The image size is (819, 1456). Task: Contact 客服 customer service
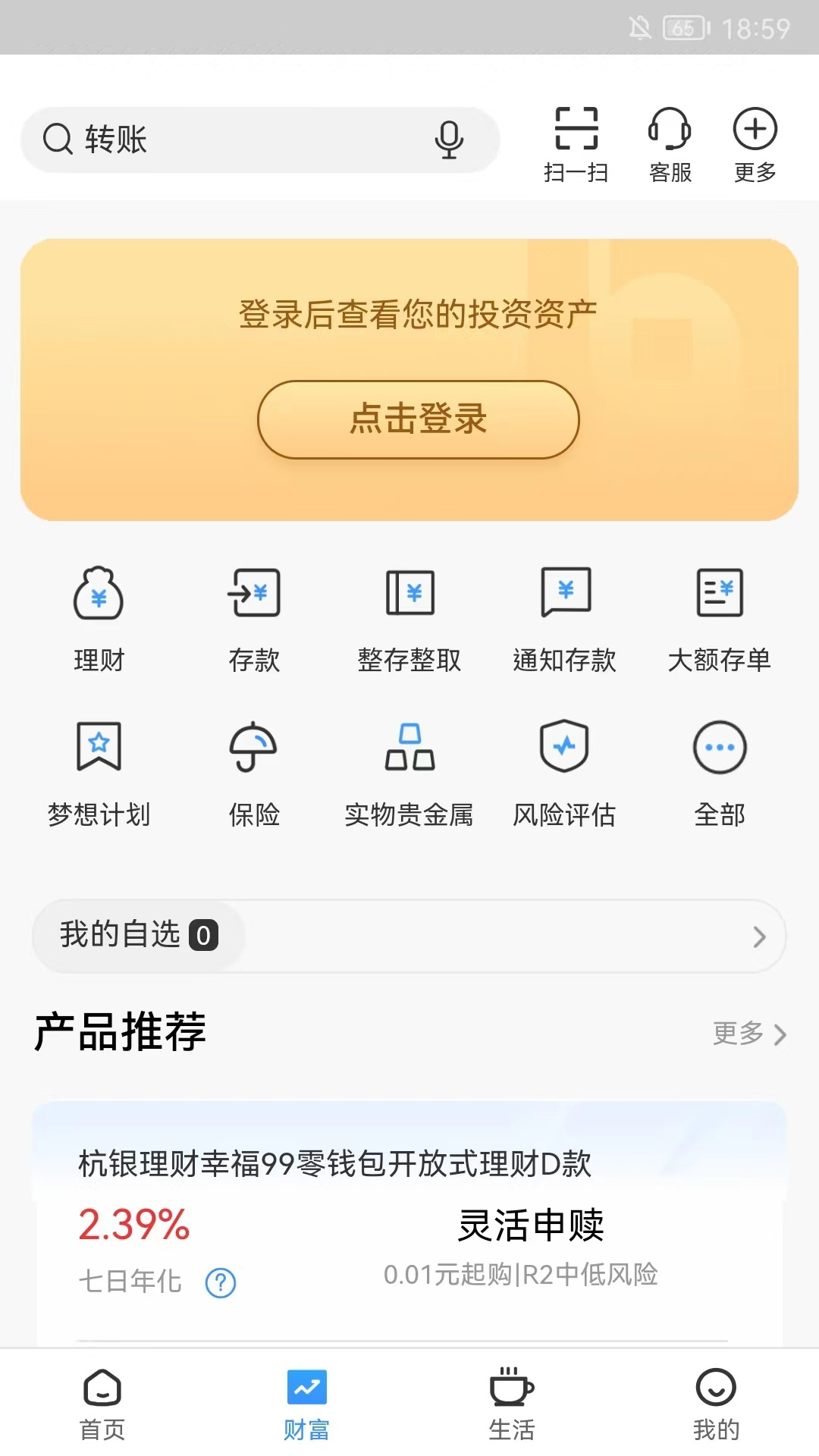click(670, 144)
